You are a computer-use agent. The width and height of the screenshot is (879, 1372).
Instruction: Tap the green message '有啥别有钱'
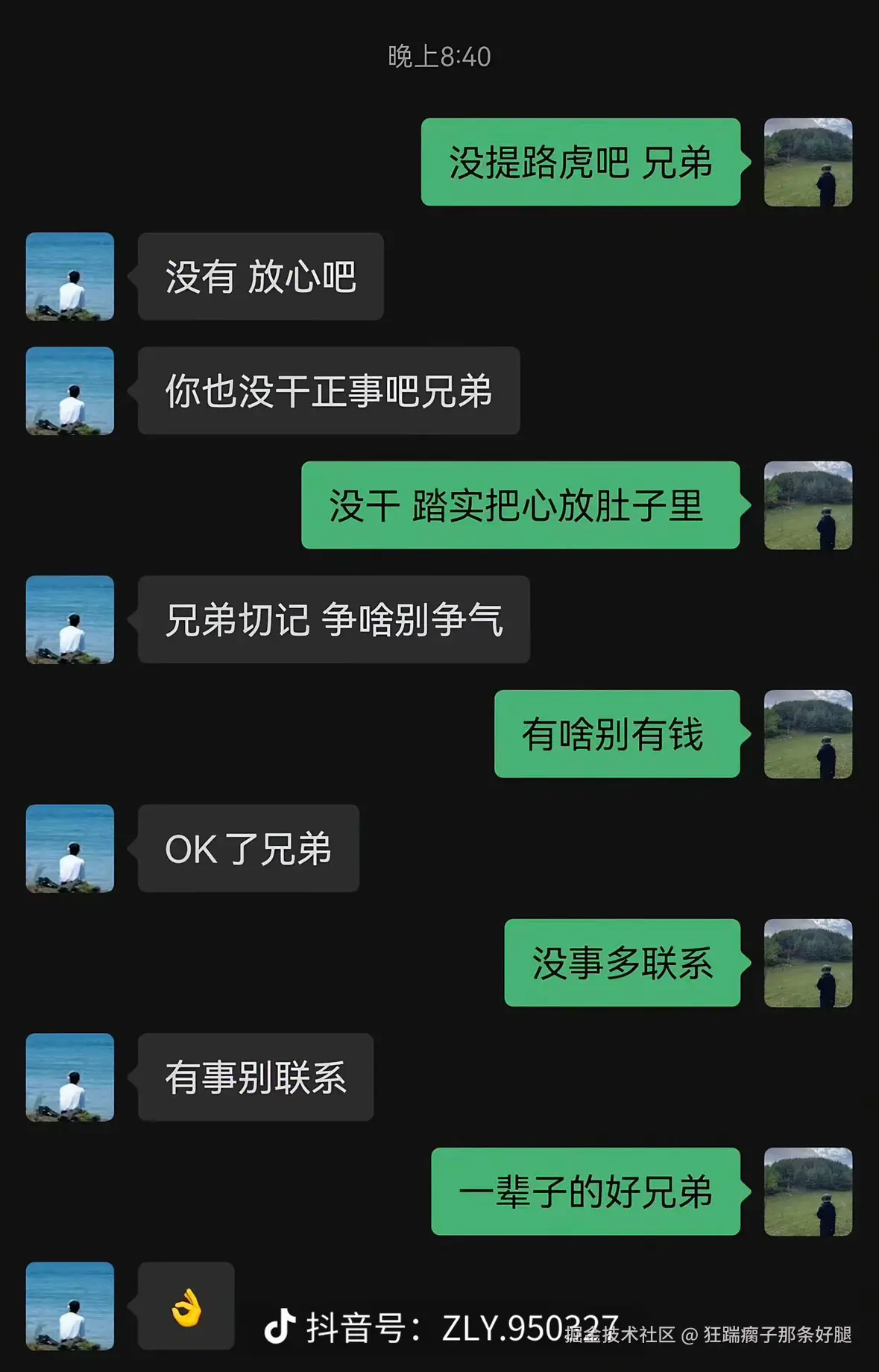point(616,733)
